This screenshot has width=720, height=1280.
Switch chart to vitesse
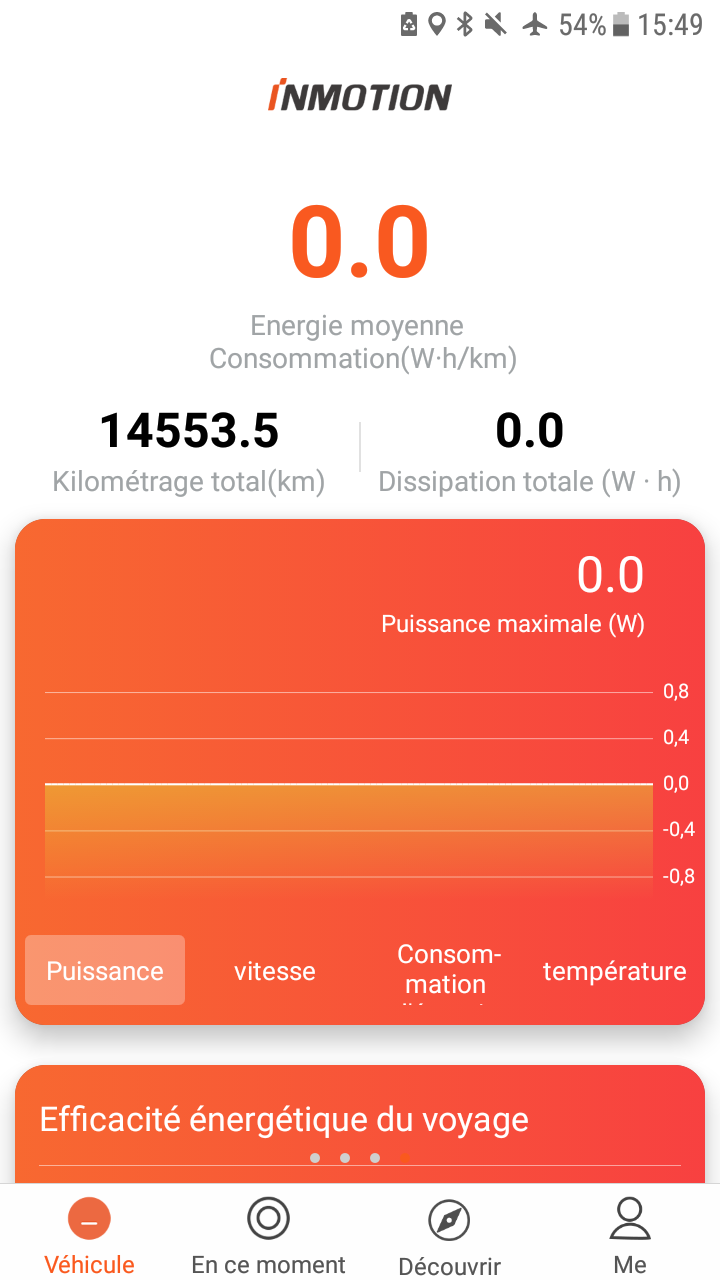[x=275, y=970]
